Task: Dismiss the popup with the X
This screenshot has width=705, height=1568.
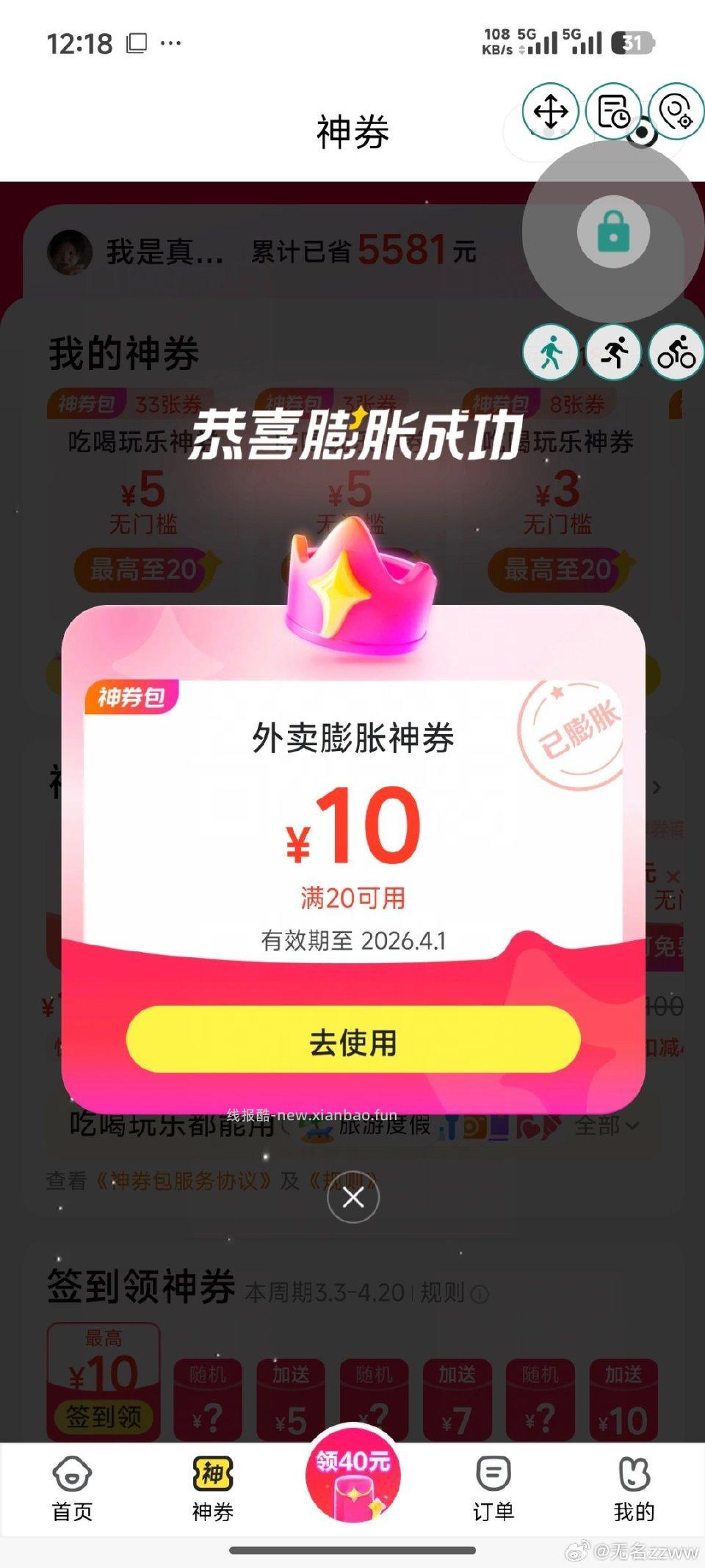Action: 352,1197
